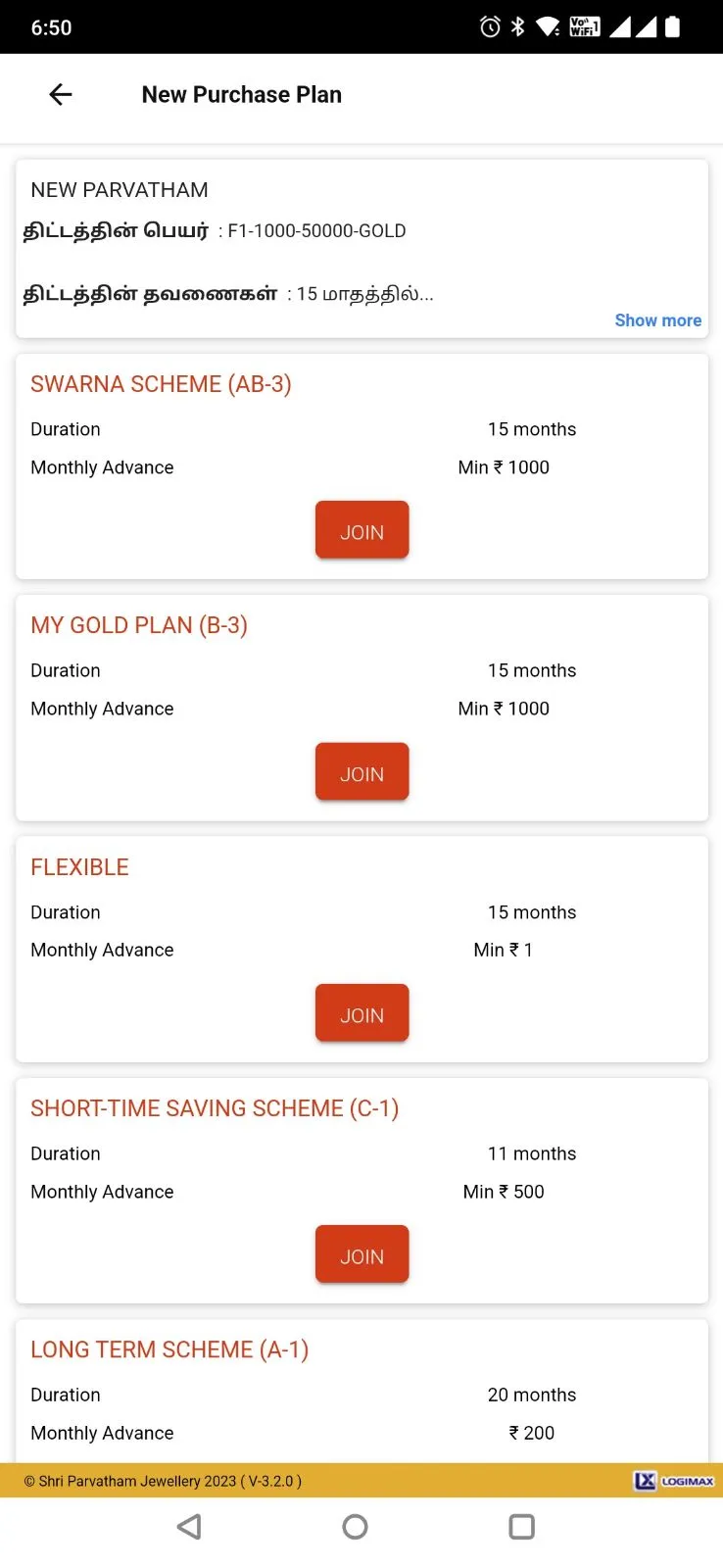Join the Swarna Scheme (AB-3)

(x=361, y=530)
